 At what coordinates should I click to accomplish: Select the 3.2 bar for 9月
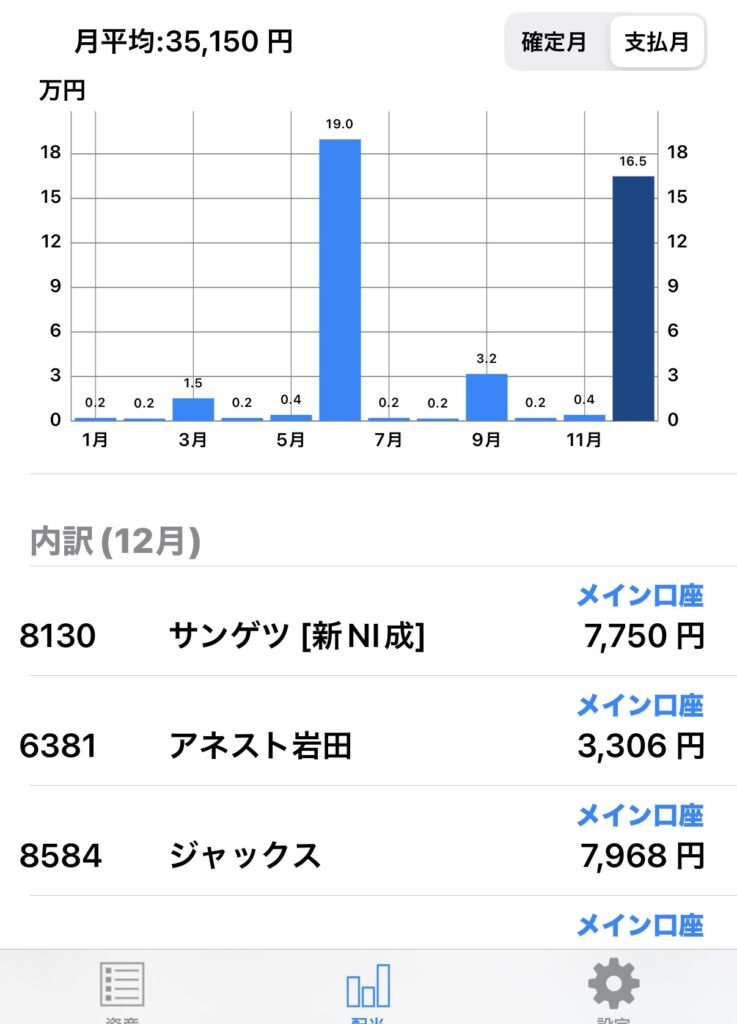click(x=485, y=397)
